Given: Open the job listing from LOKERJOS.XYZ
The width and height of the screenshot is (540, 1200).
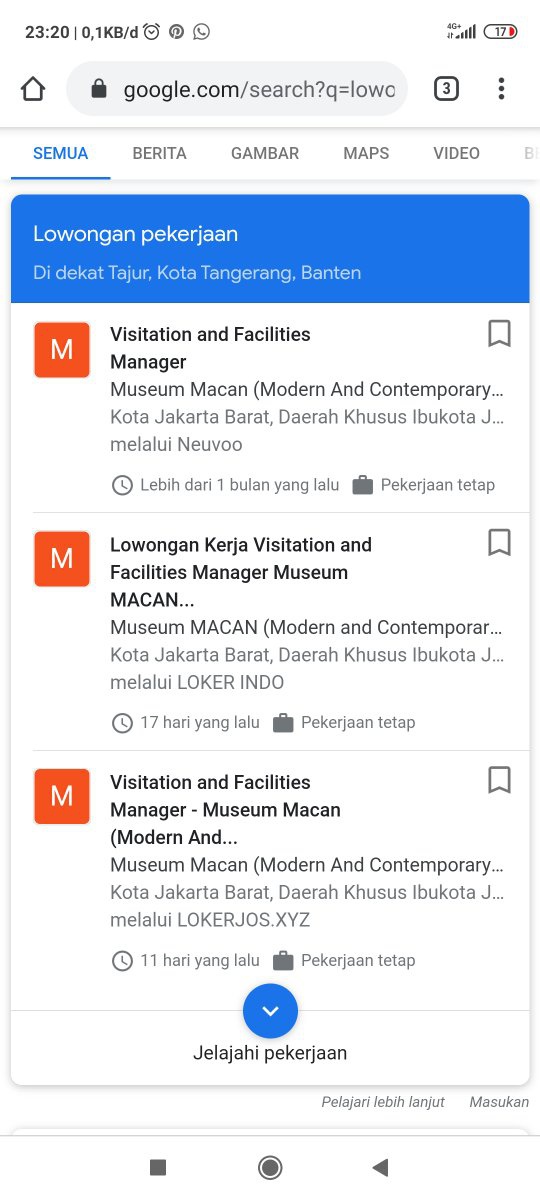Looking at the screenshot, I should [270, 870].
